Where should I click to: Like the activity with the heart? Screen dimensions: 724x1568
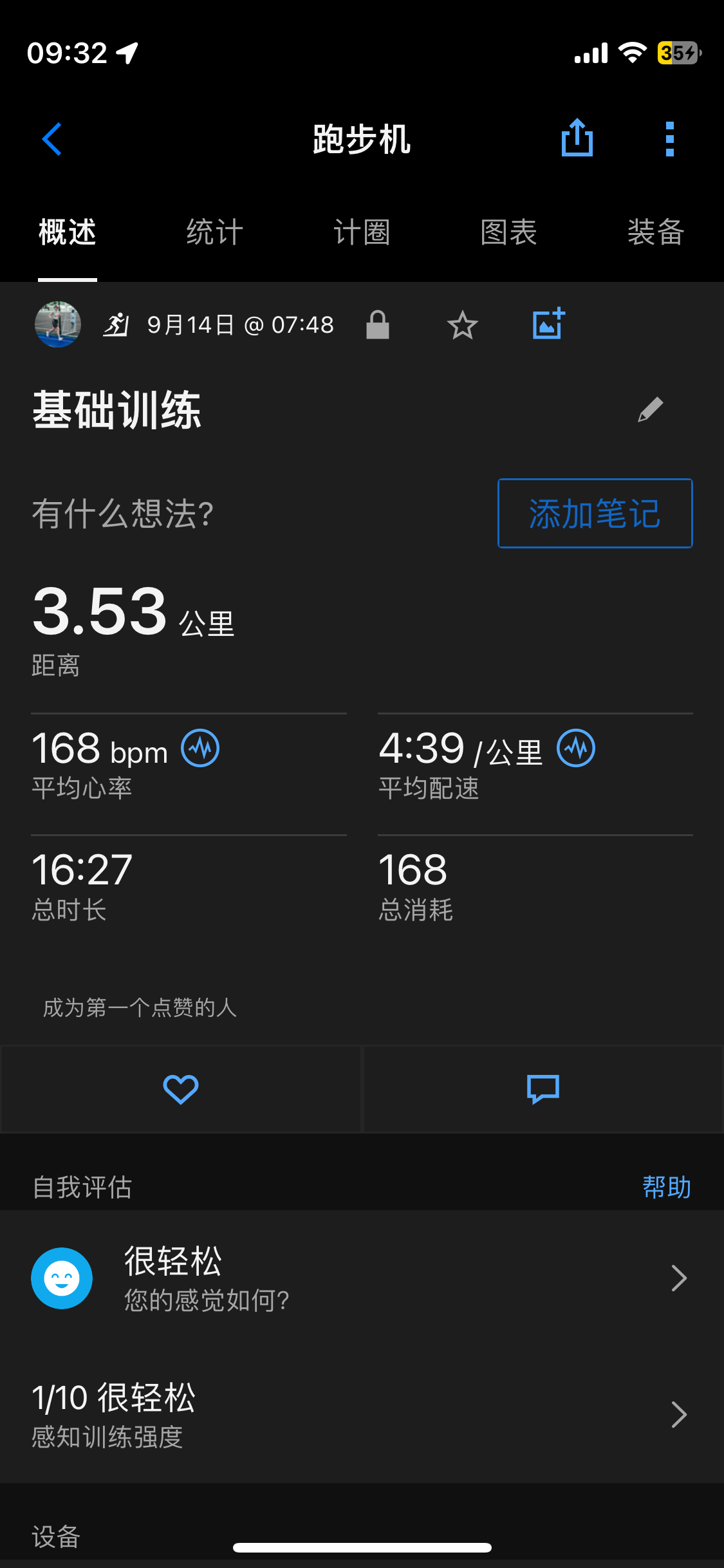pos(180,1088)
